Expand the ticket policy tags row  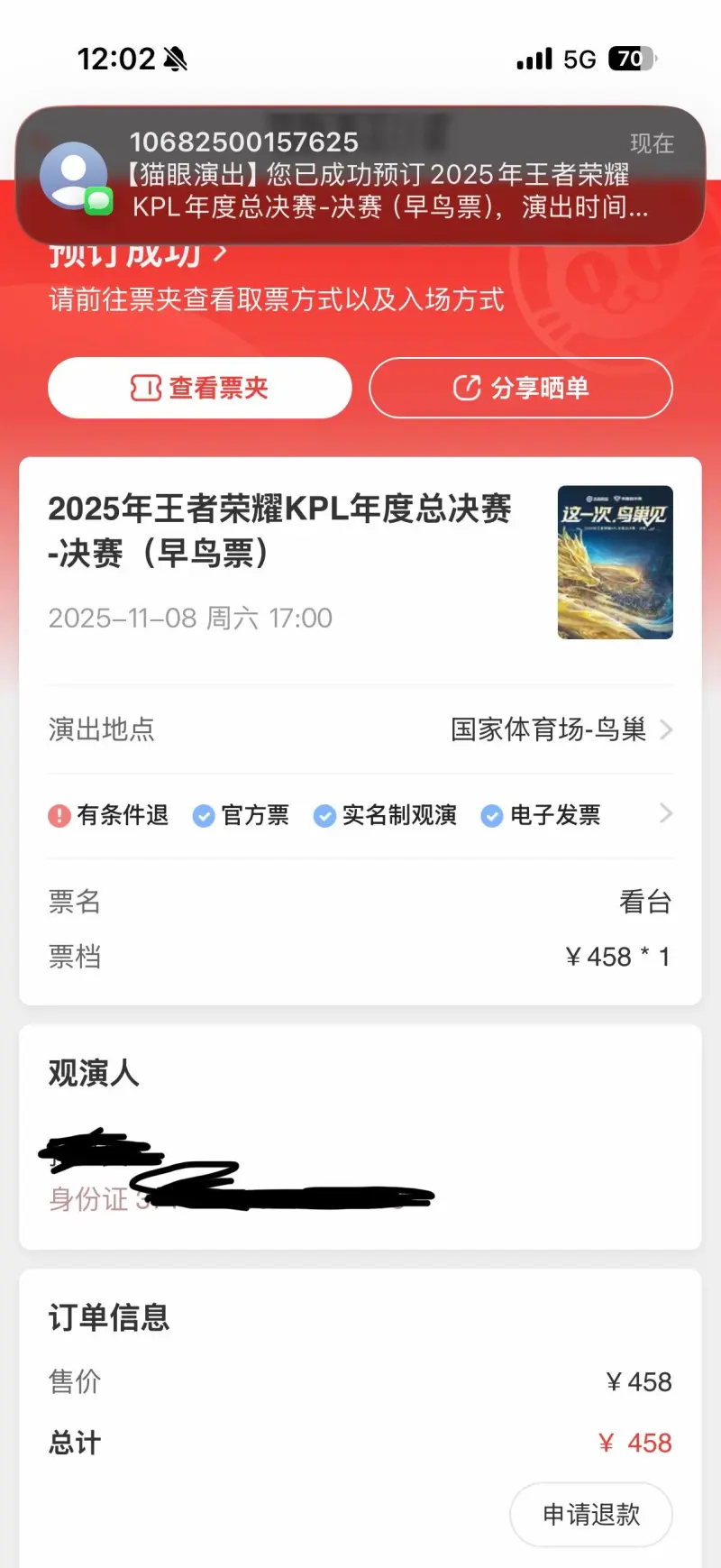click(665, 814)
